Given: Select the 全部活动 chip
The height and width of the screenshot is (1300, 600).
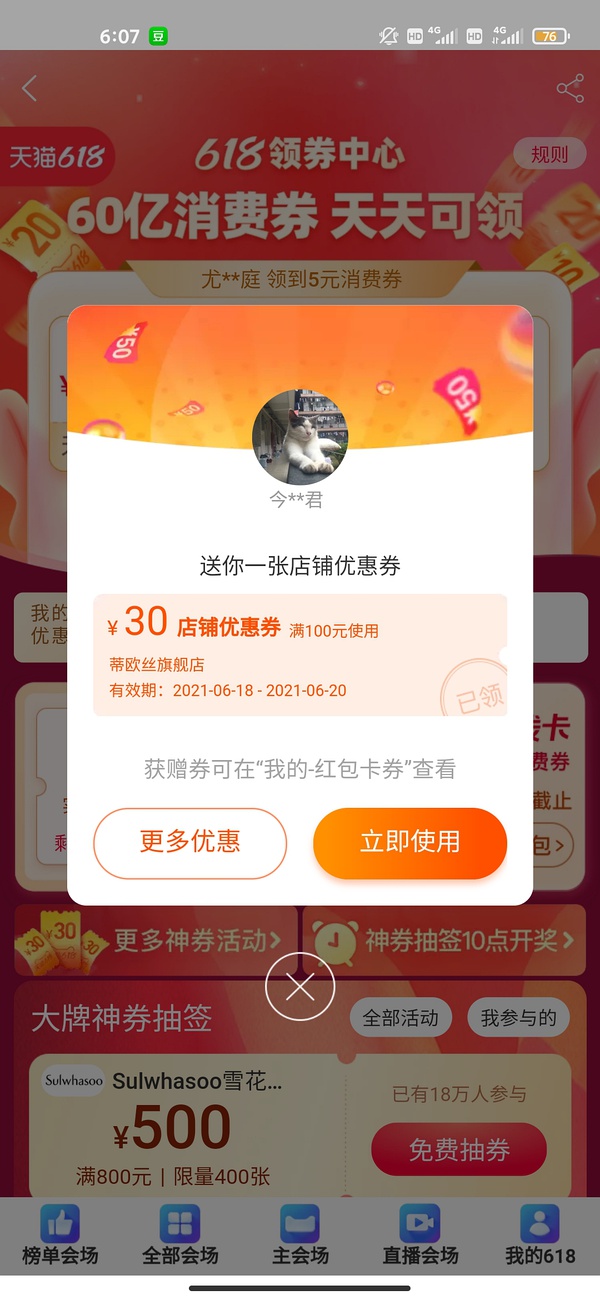Looking at the screenshot, I should click(400, 1018).
